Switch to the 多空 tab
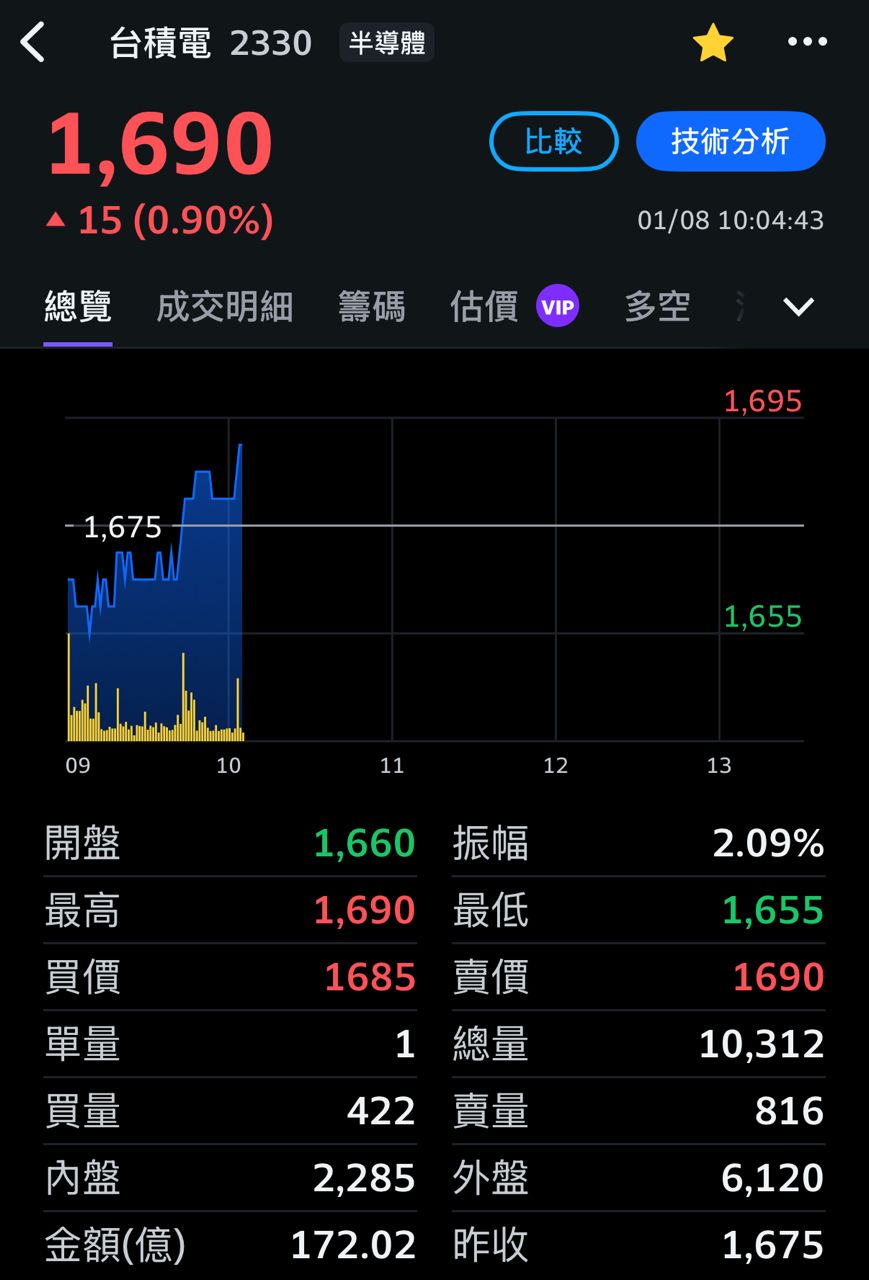Image resolution: width=869 pixels, height=1280 pixels. 657,307
